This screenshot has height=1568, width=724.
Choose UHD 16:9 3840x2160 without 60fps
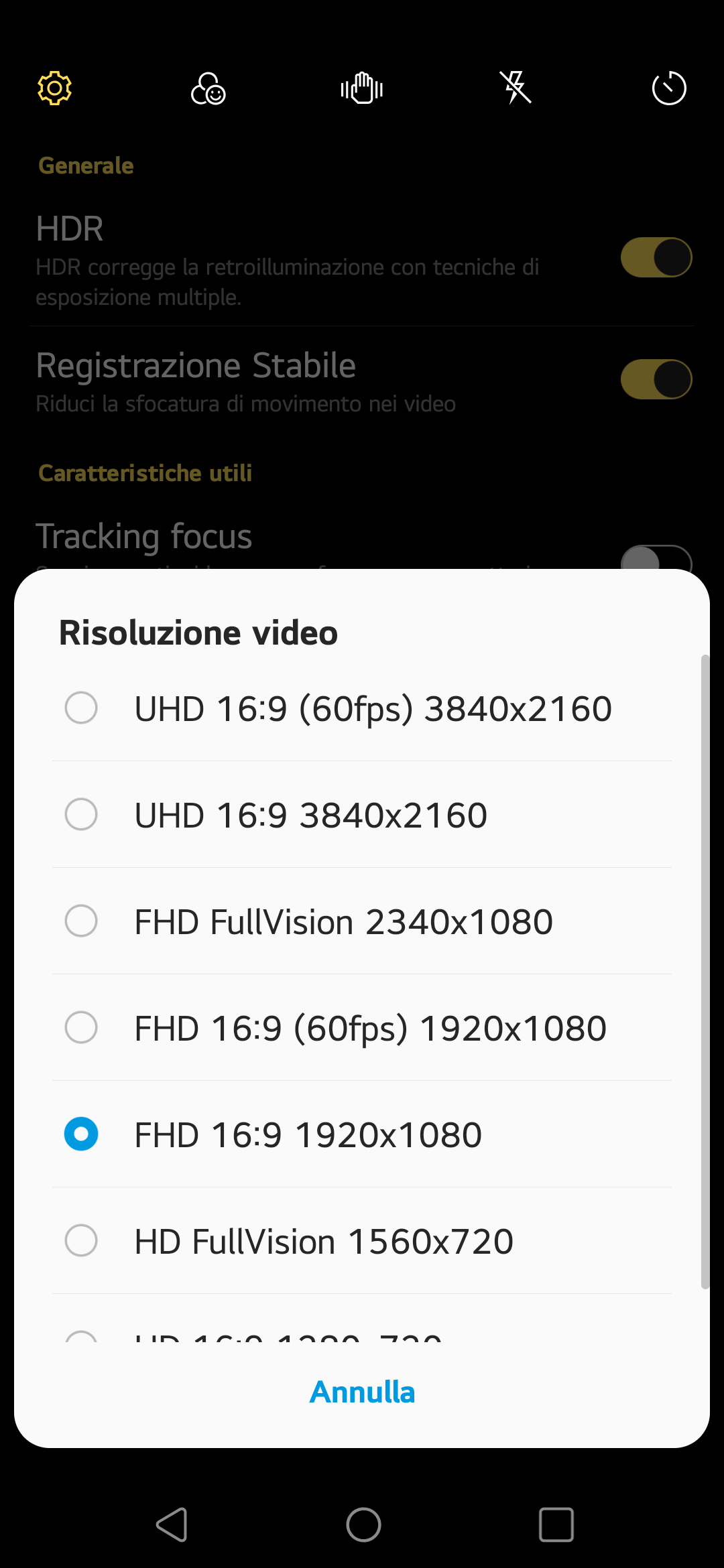click(x=362, y=815)
